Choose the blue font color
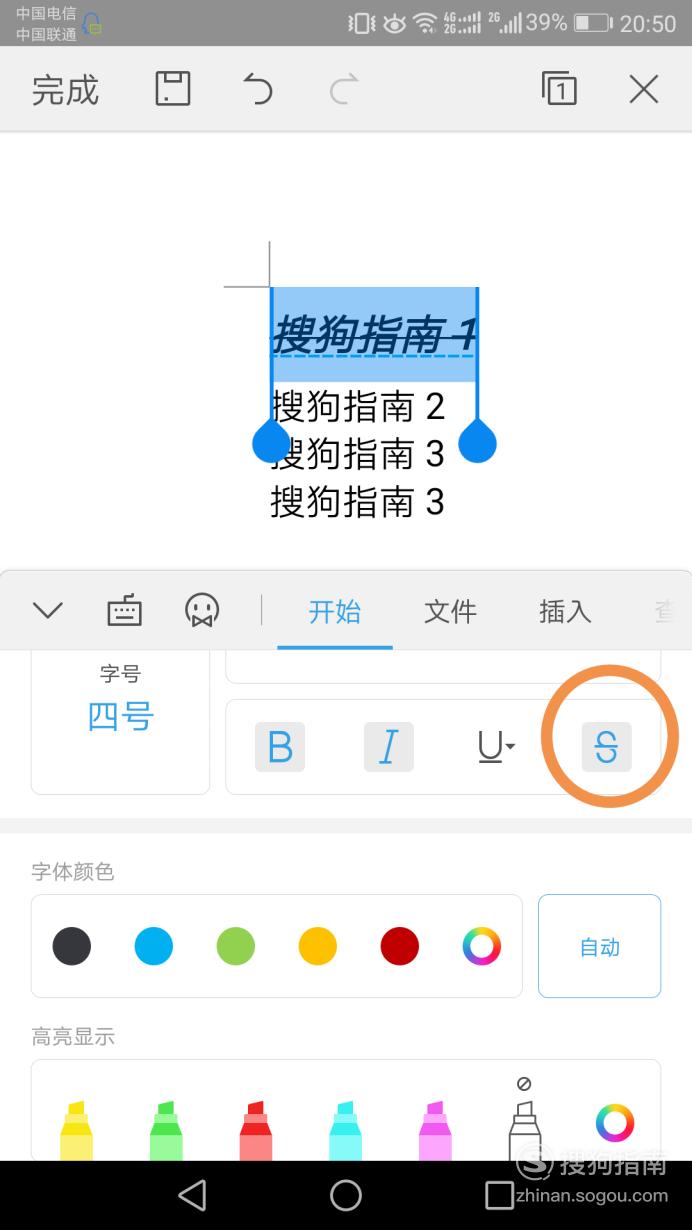 [x=153, y=946]
